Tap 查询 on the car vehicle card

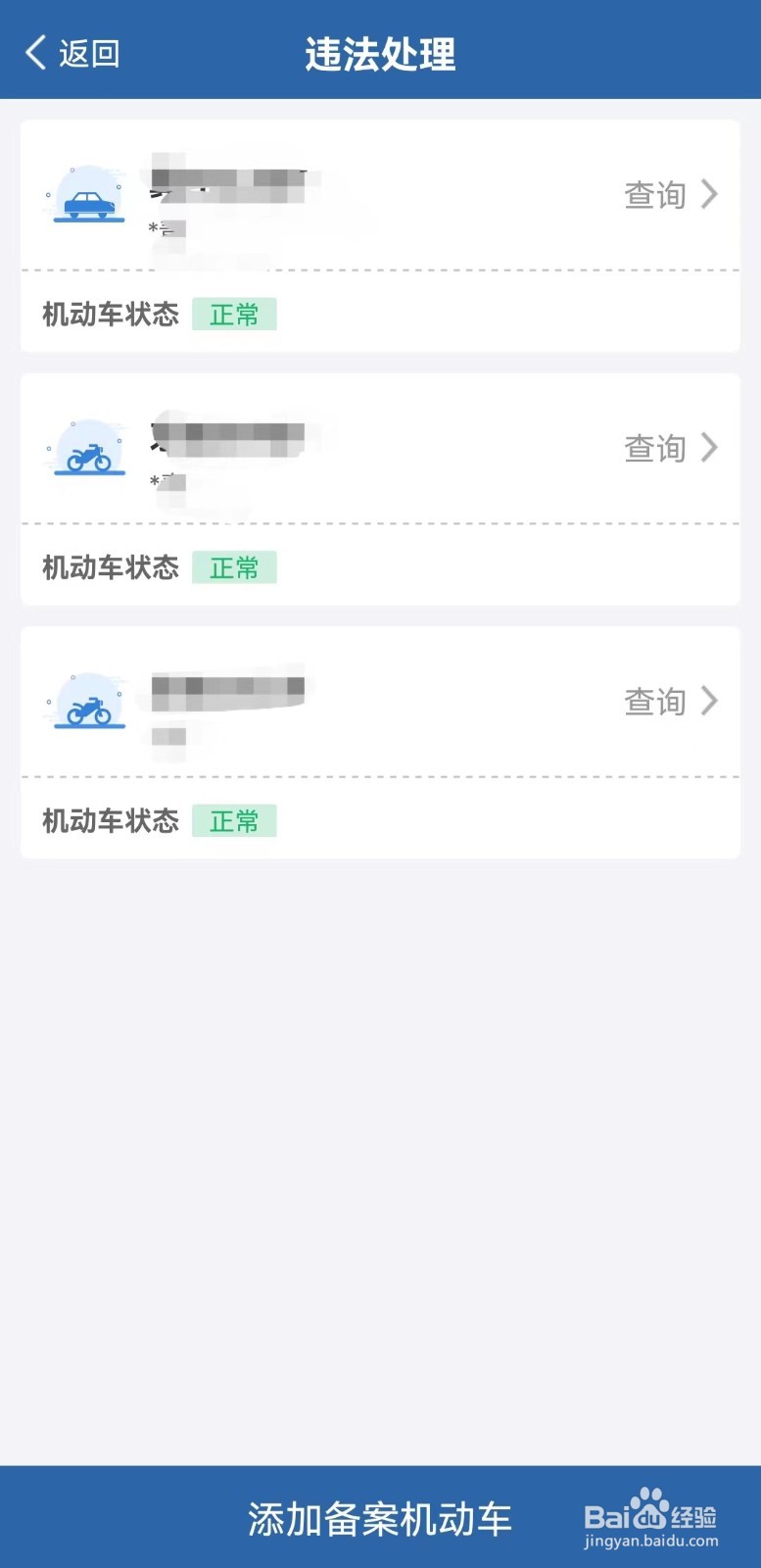(x=672, y=195)
